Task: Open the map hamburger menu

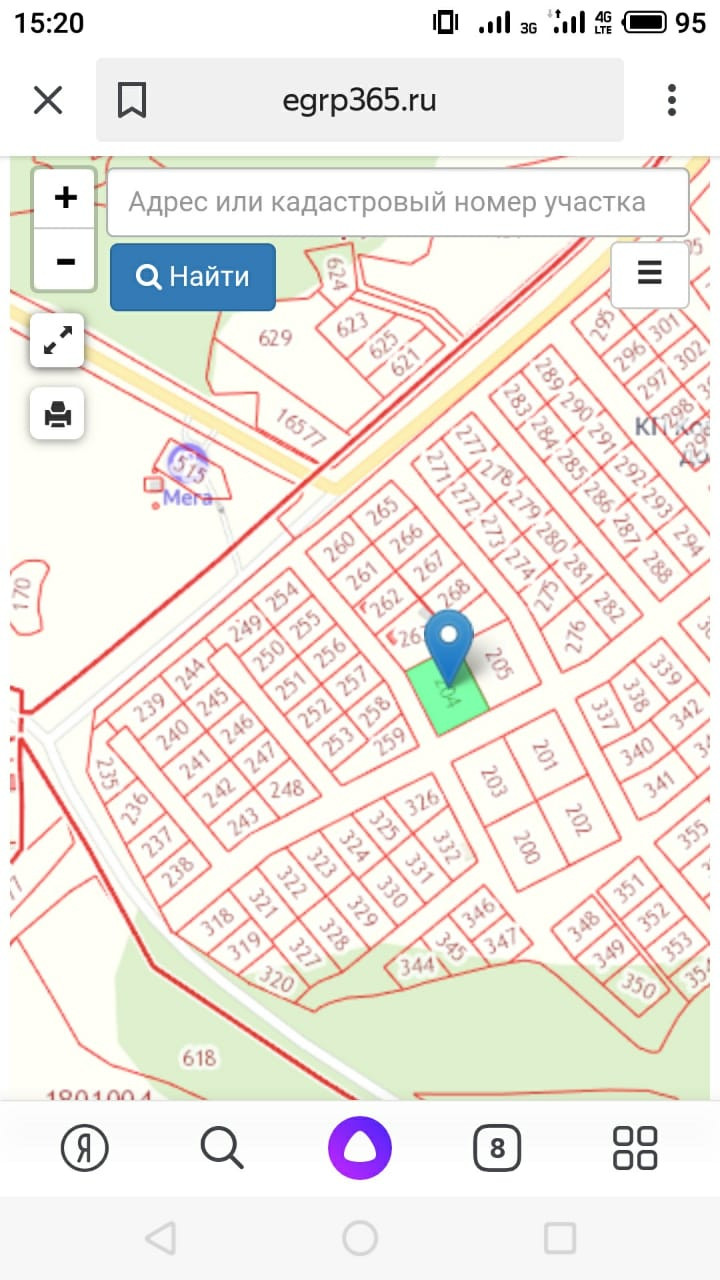Action: (x=650, y=274)
